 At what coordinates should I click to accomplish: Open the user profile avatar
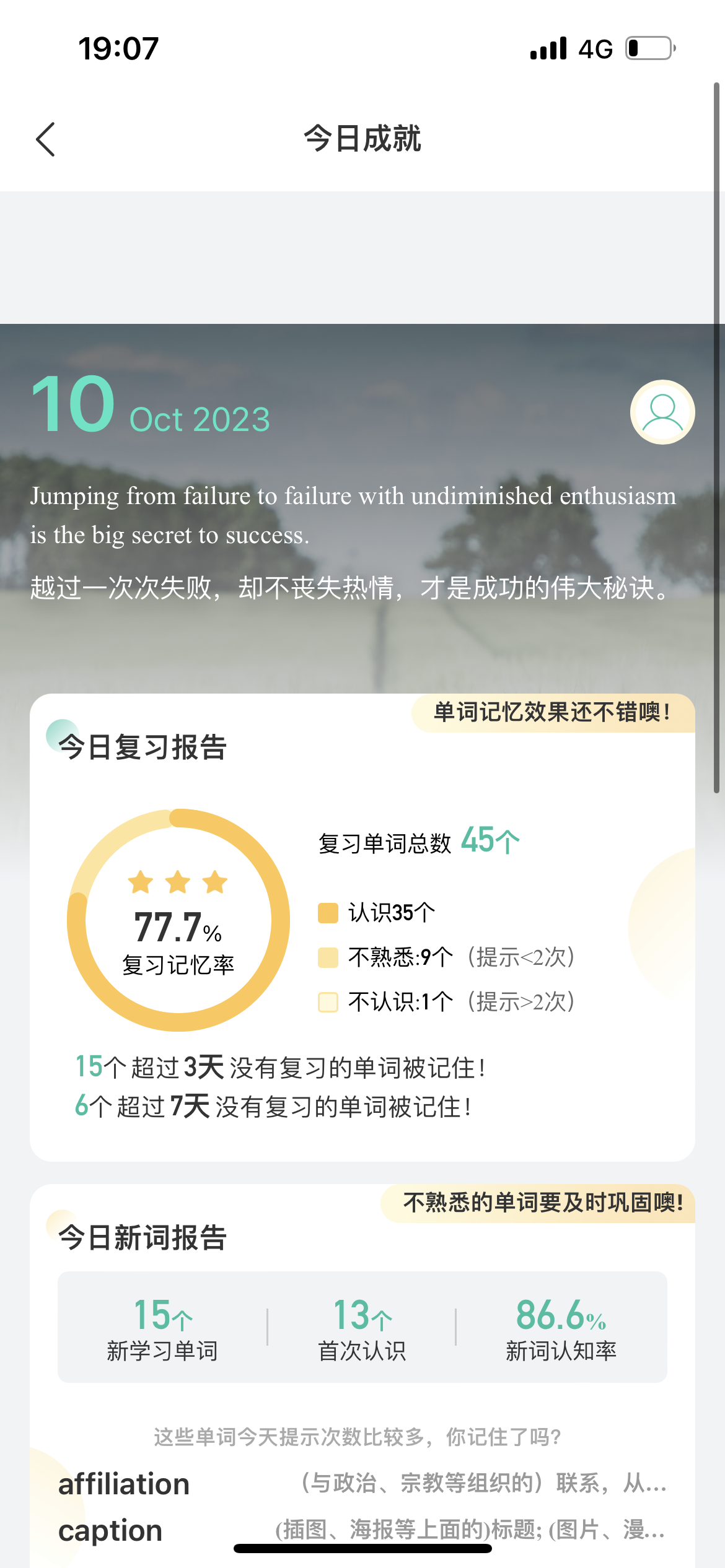tap(662, 412)
